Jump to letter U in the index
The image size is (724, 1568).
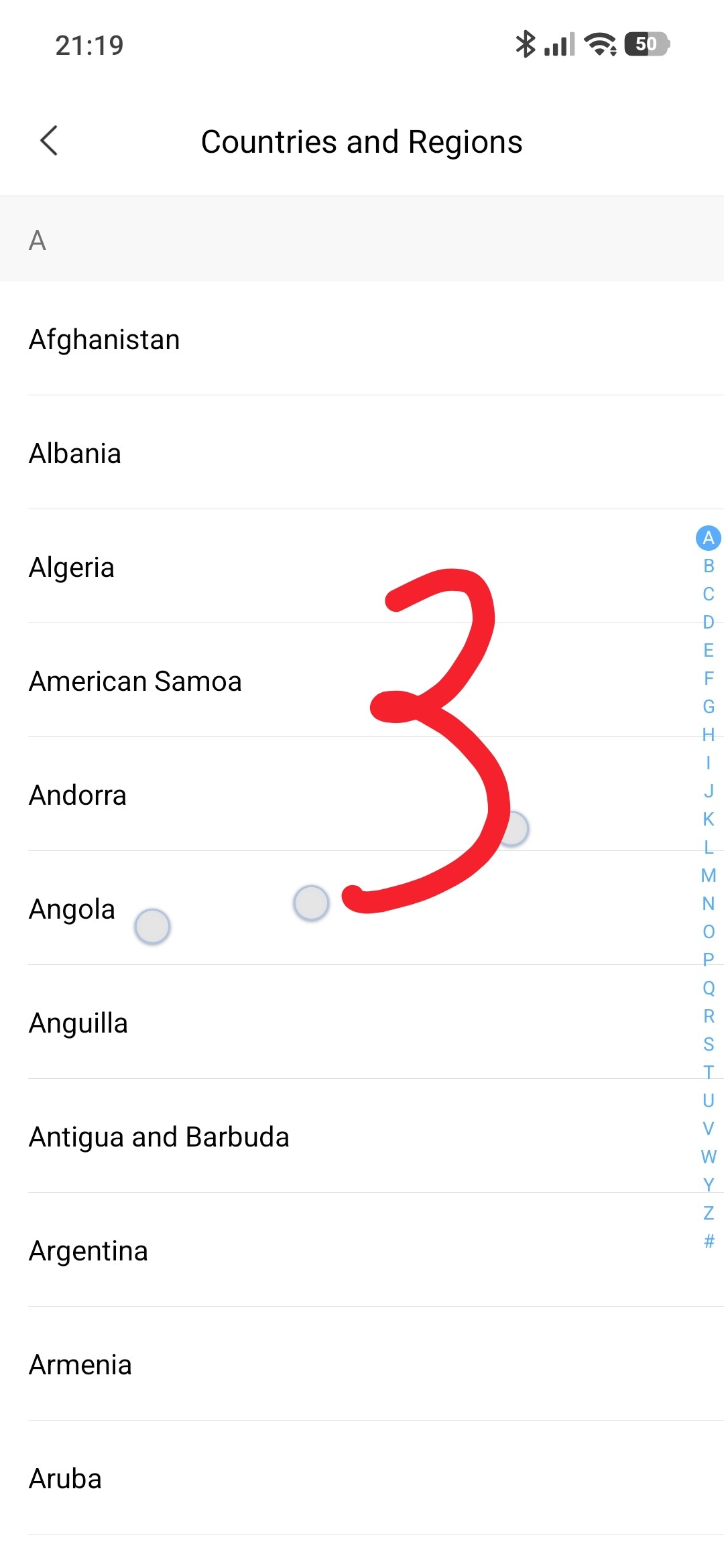point(709,1101)
